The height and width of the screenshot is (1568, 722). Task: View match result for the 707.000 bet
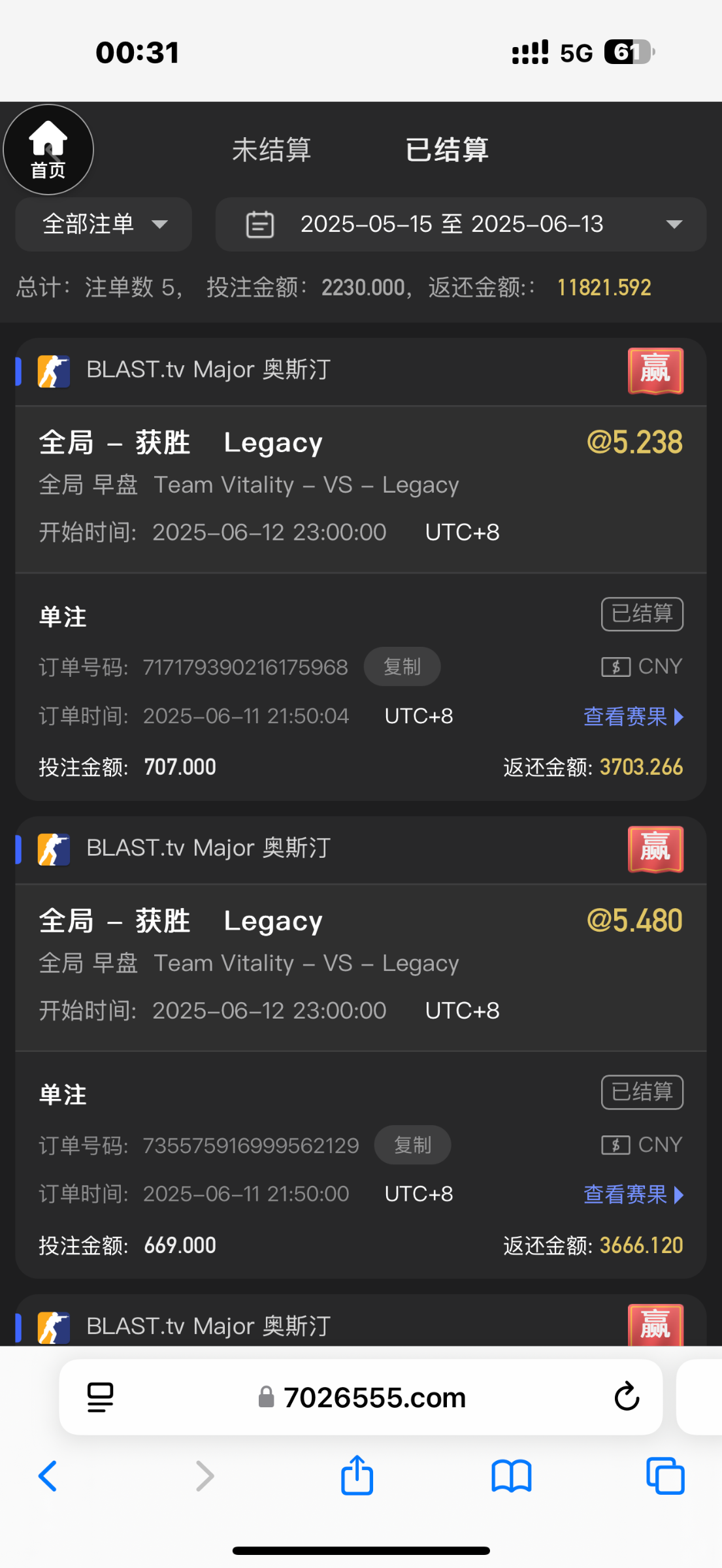632,717
